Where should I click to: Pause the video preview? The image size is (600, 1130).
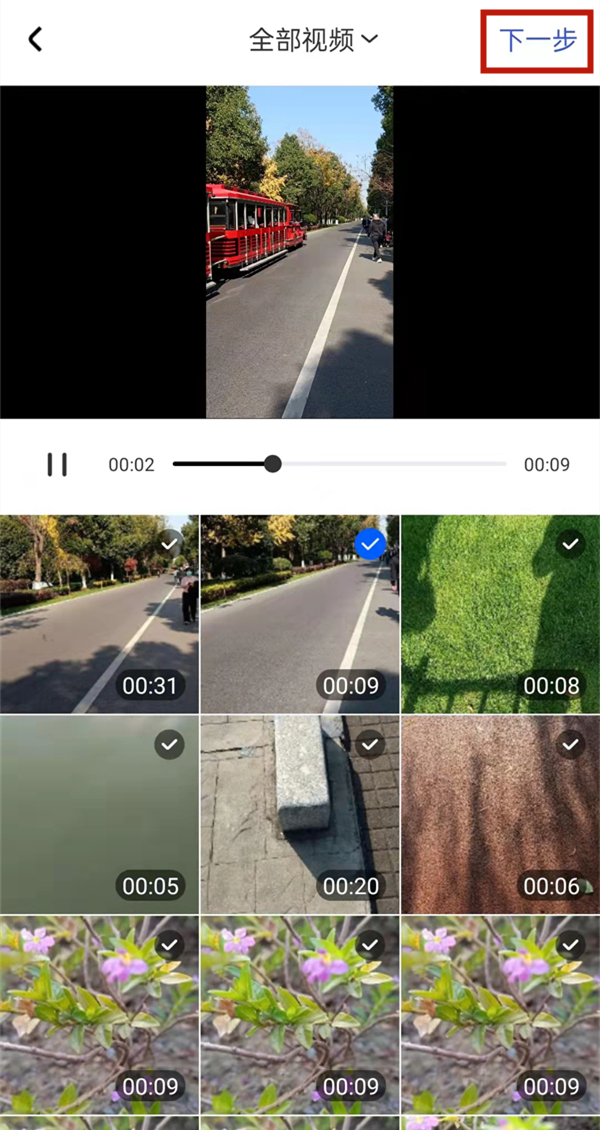coord(57,464)
